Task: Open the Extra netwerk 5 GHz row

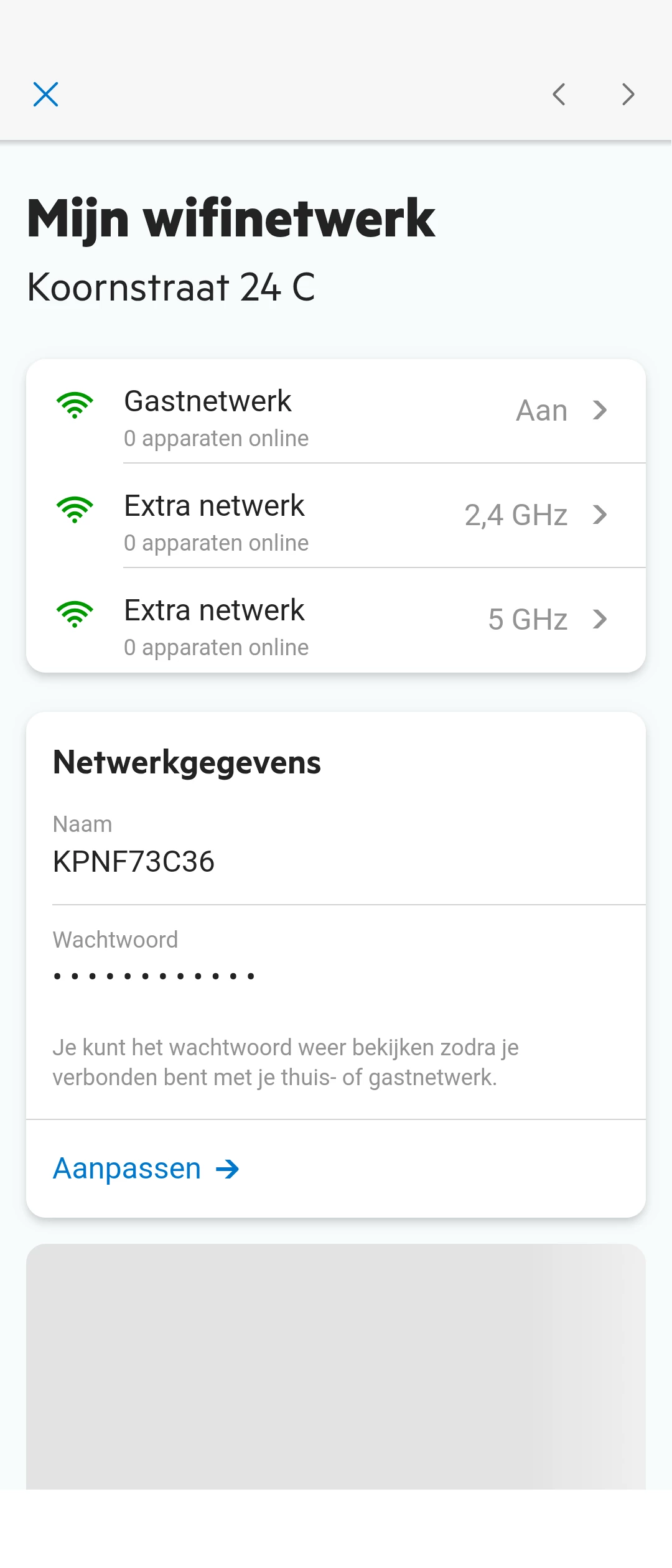Action: click(x=336, y=620)
